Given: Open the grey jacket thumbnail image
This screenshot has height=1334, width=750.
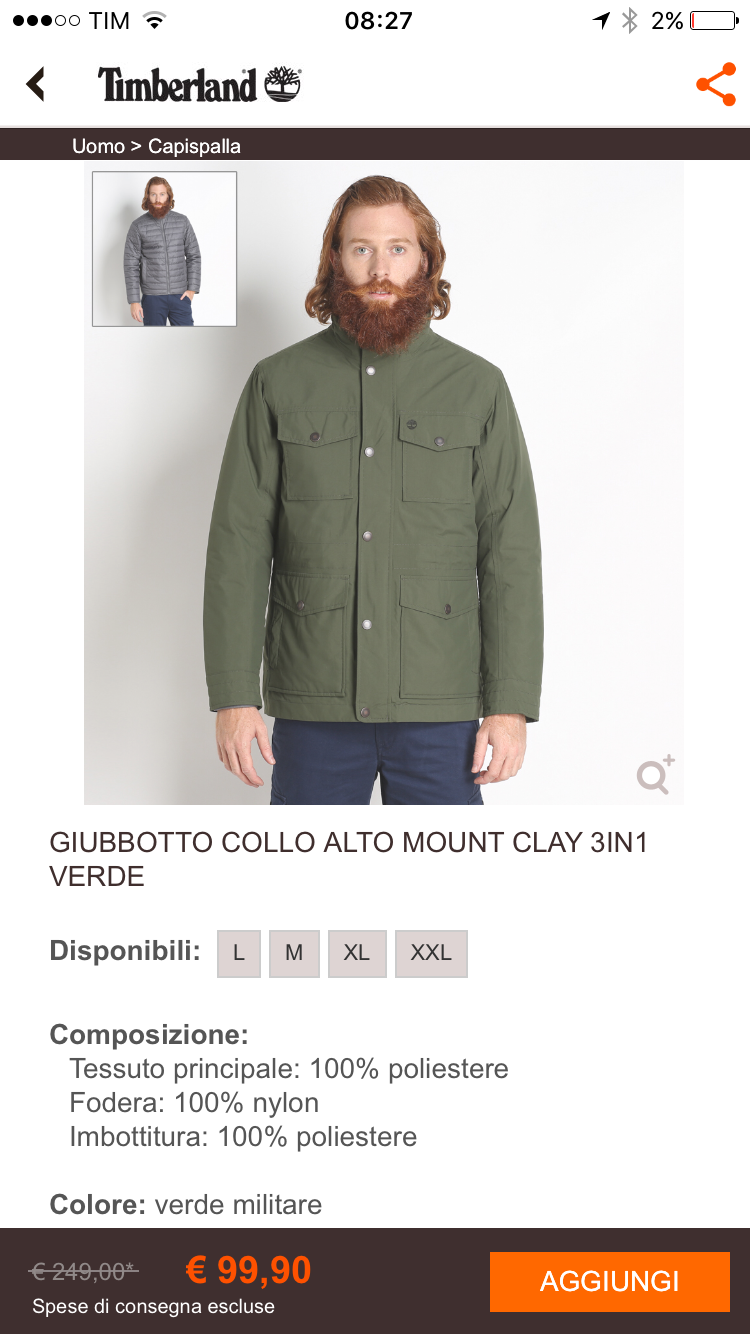Looking at the screenshot, I should (165, 249).
